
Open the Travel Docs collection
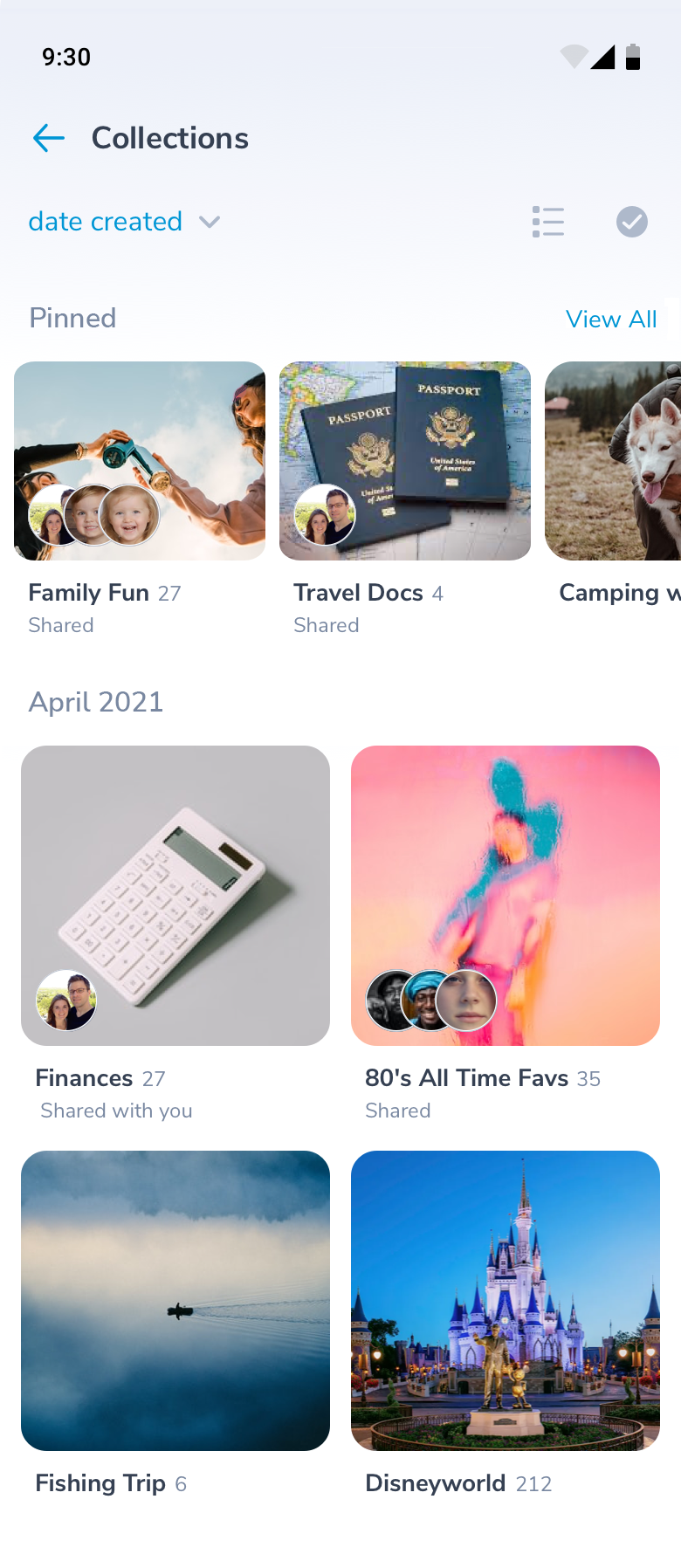(x=405, y=461)
